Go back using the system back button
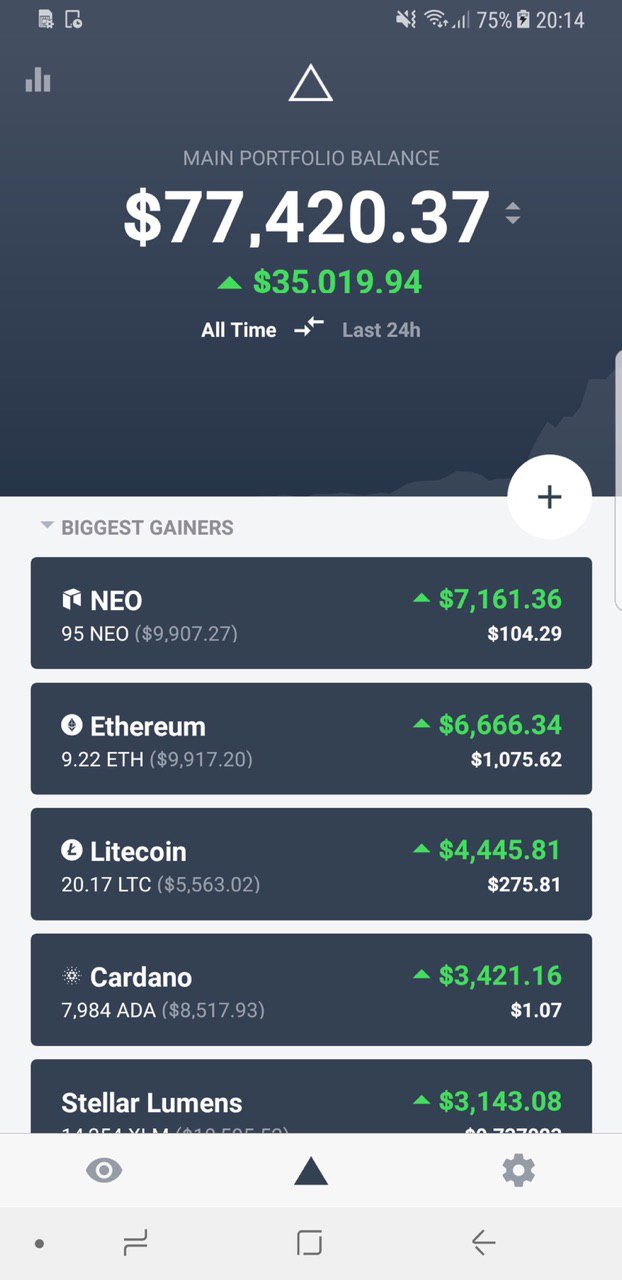622x1280 pixels. 483,1243
